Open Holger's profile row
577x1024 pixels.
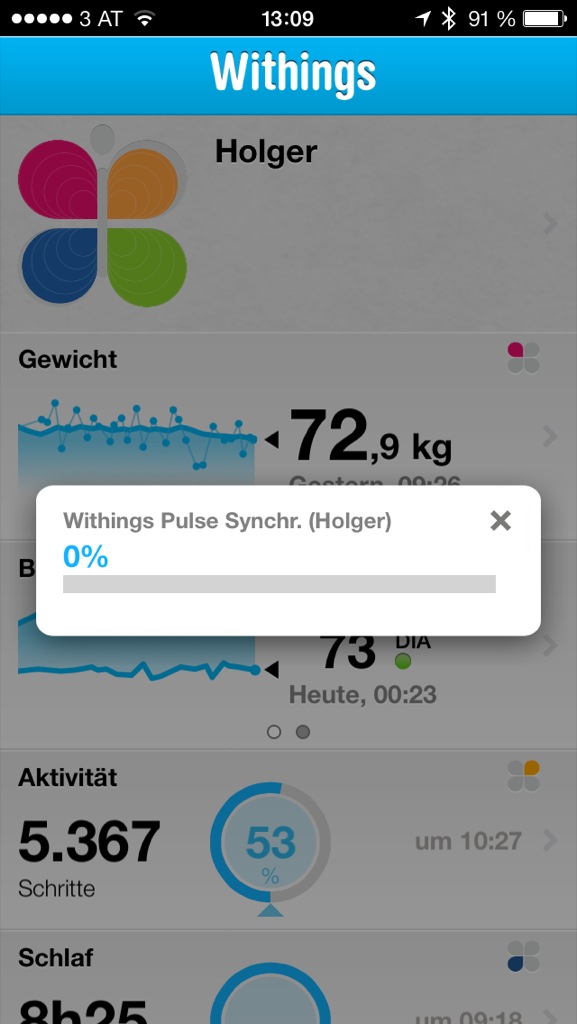(x=288, y=223)
